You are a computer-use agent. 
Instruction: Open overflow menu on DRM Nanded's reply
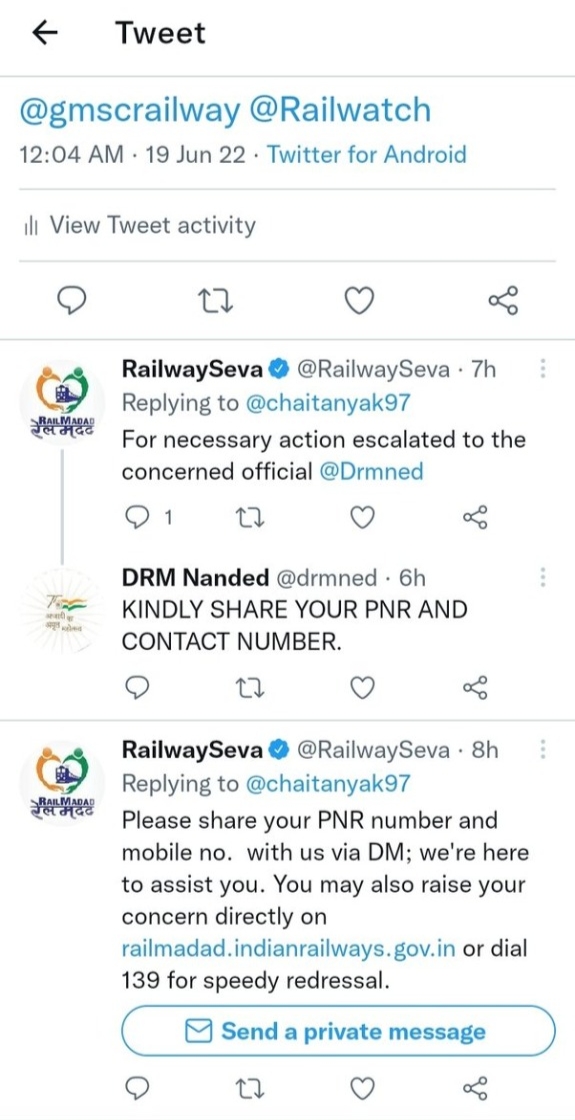[543, 577]
